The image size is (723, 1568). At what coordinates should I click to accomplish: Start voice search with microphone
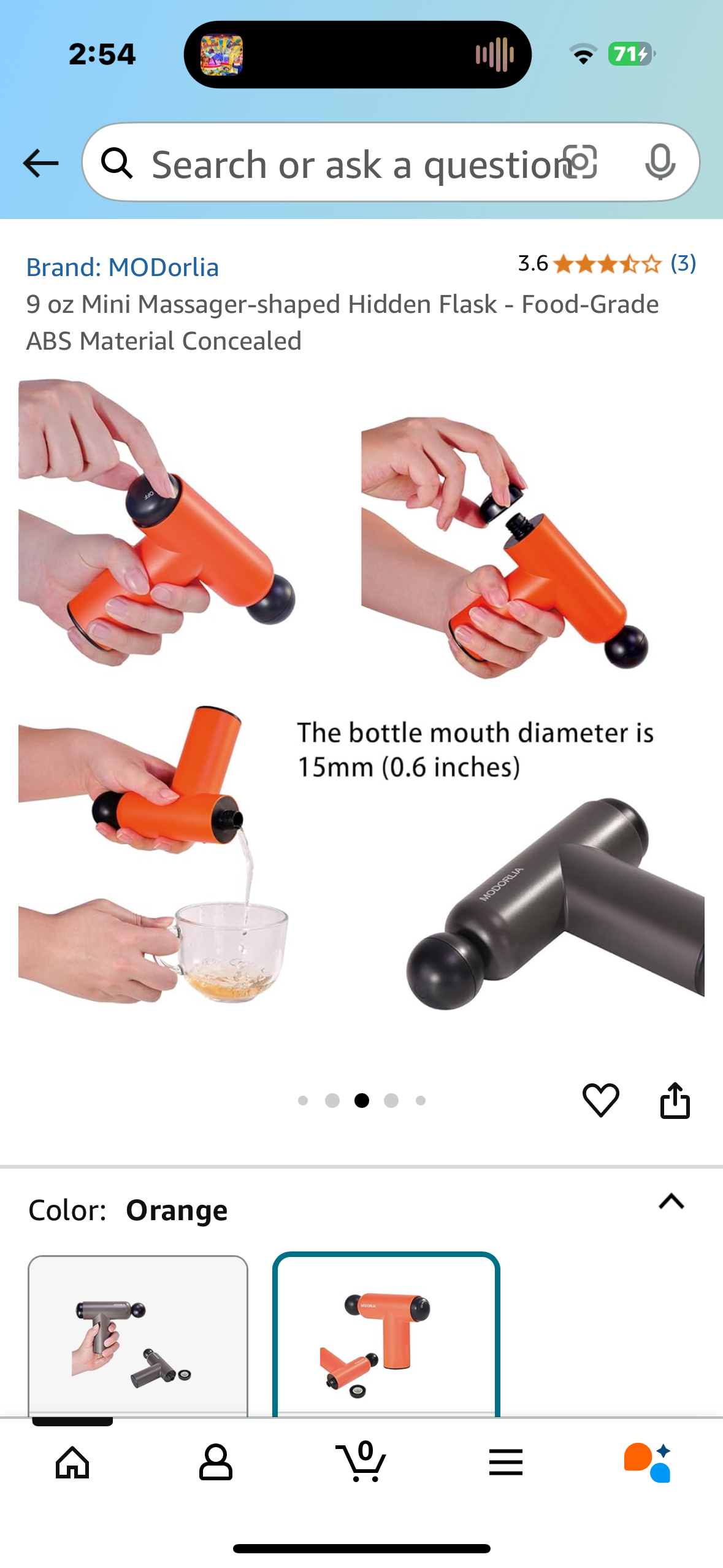coord(660,163)
